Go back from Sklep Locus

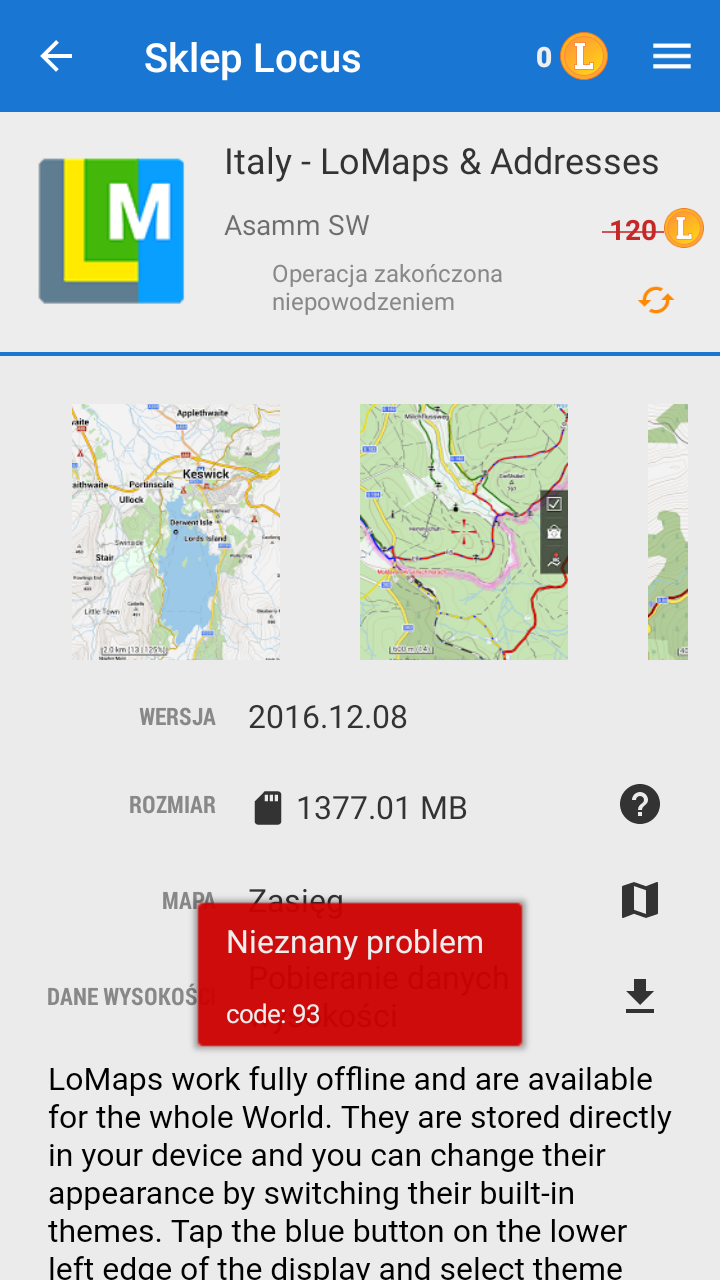pos(56,57)
